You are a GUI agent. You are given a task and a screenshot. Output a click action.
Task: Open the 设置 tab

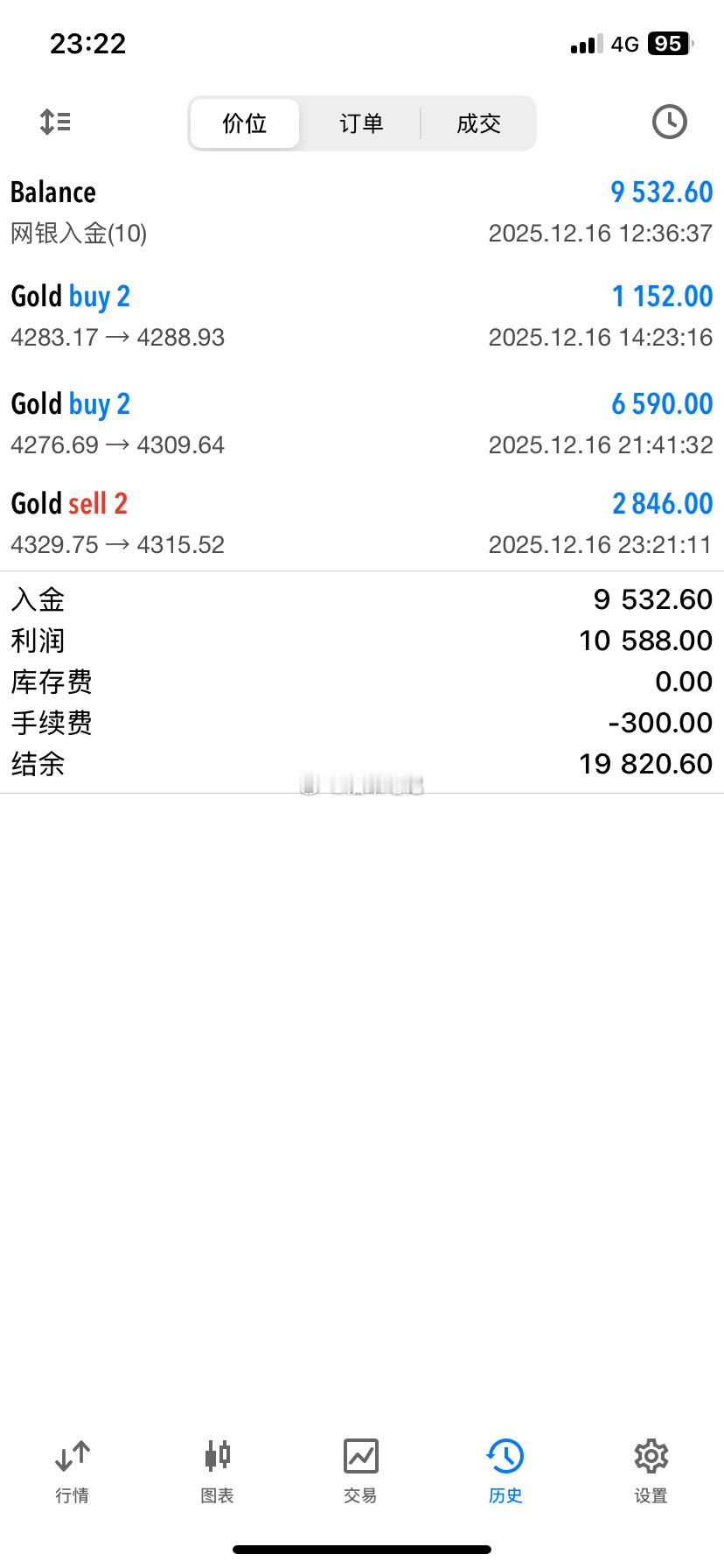651,1472
